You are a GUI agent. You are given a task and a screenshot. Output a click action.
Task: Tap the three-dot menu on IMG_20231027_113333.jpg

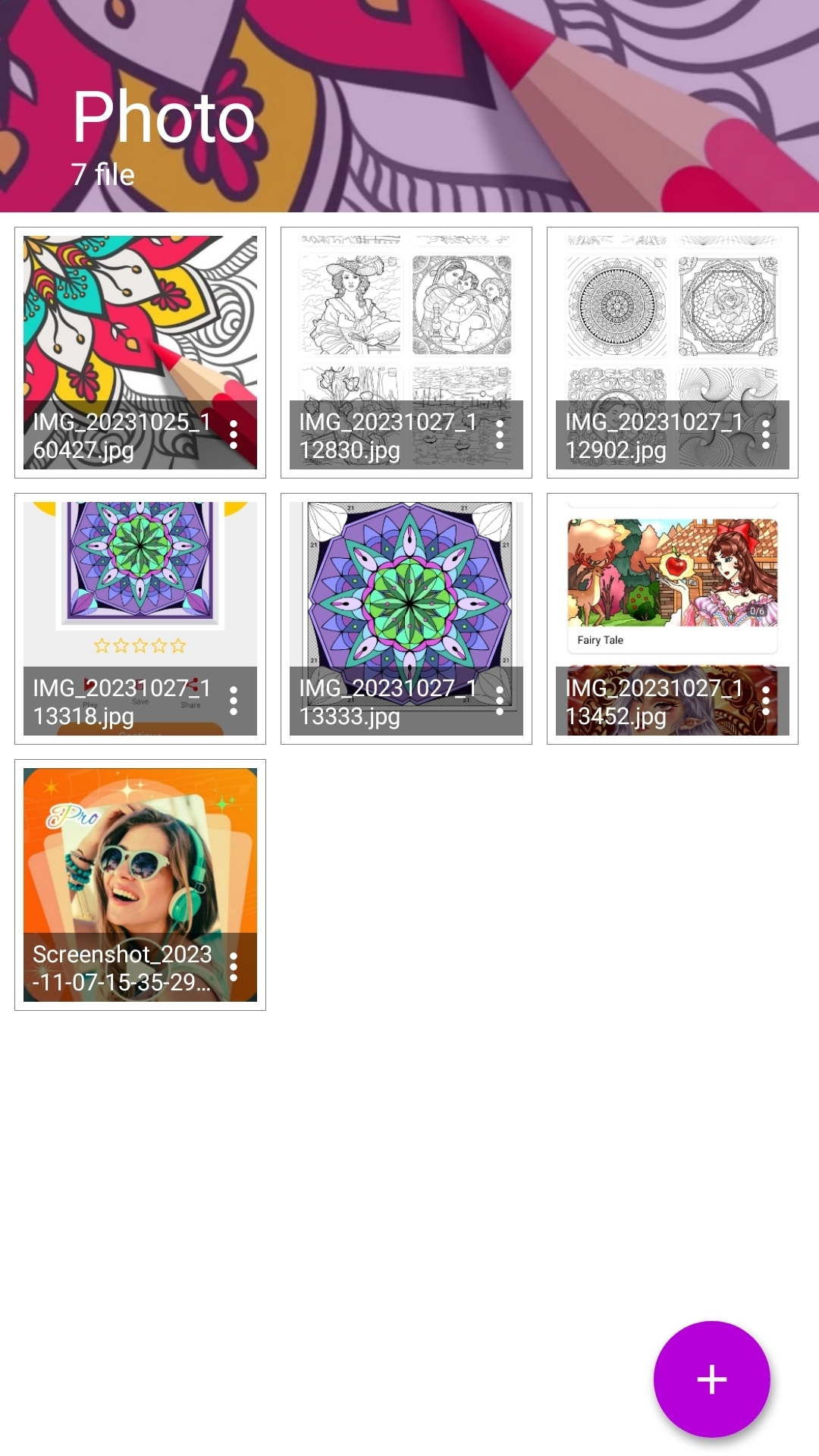tap(500, 701)
